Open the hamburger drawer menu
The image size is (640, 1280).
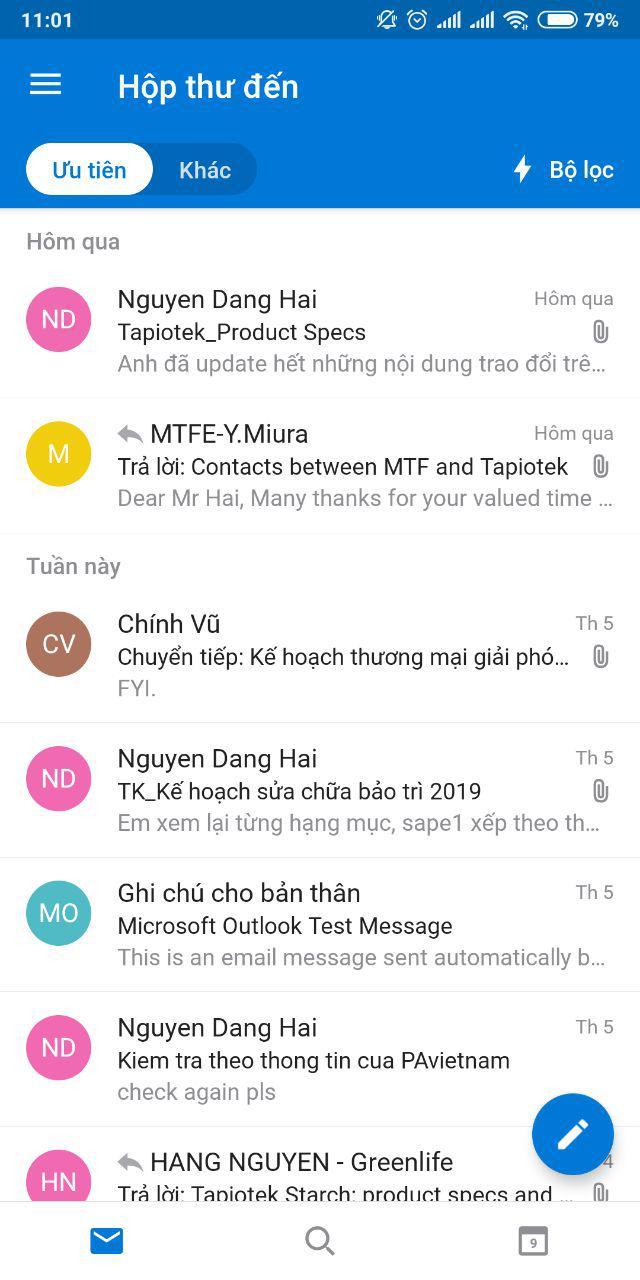click(x=45, y=85)
